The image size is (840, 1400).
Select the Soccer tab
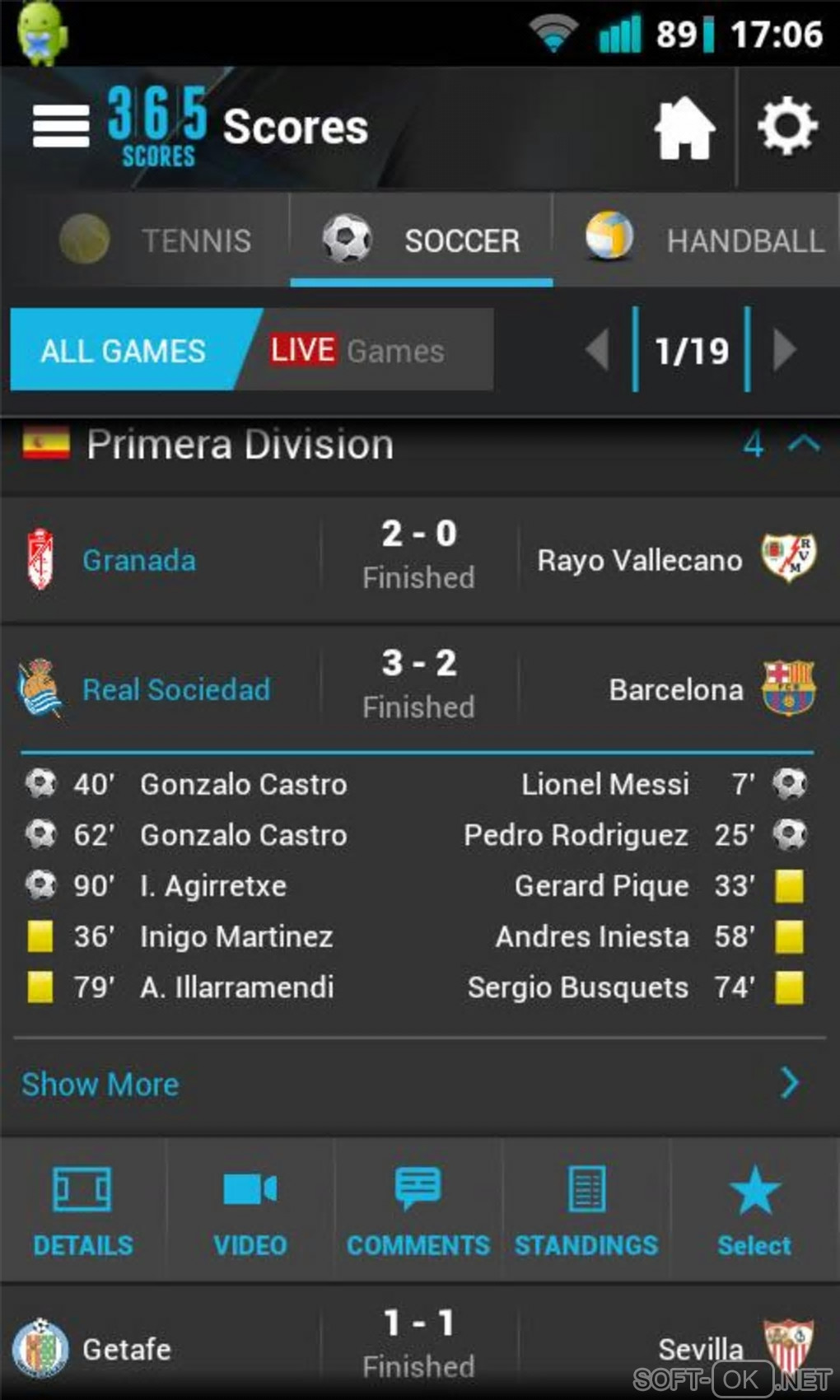pos(422,240)
